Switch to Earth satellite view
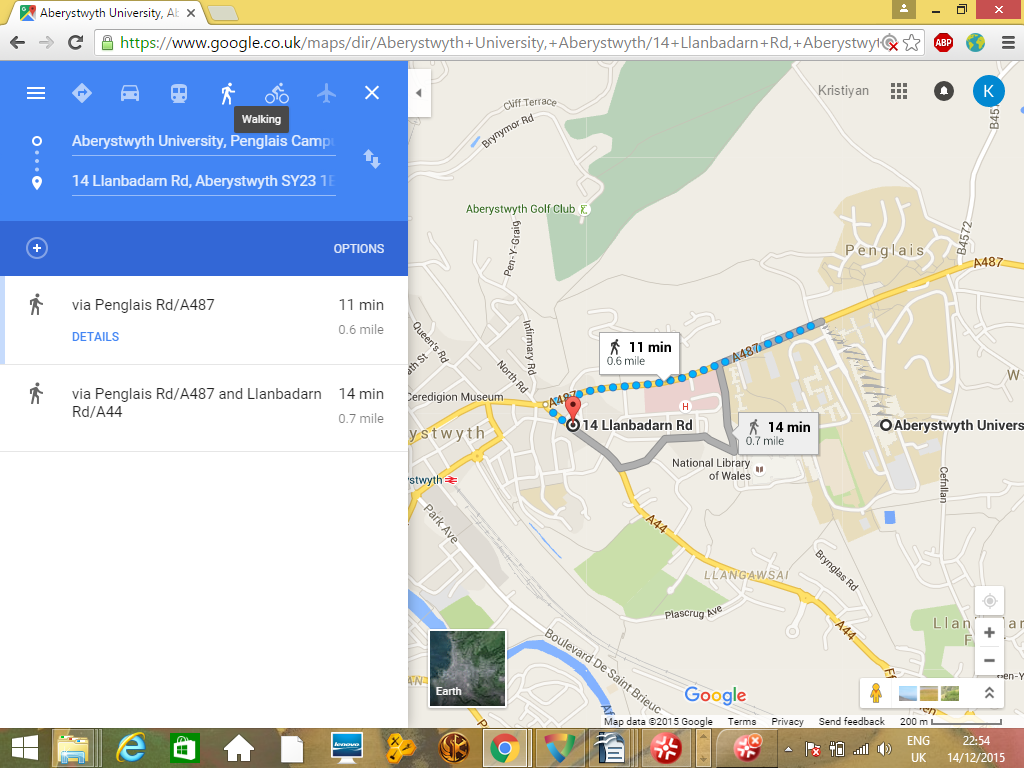 pyautogui.click(x=467, y=668)
